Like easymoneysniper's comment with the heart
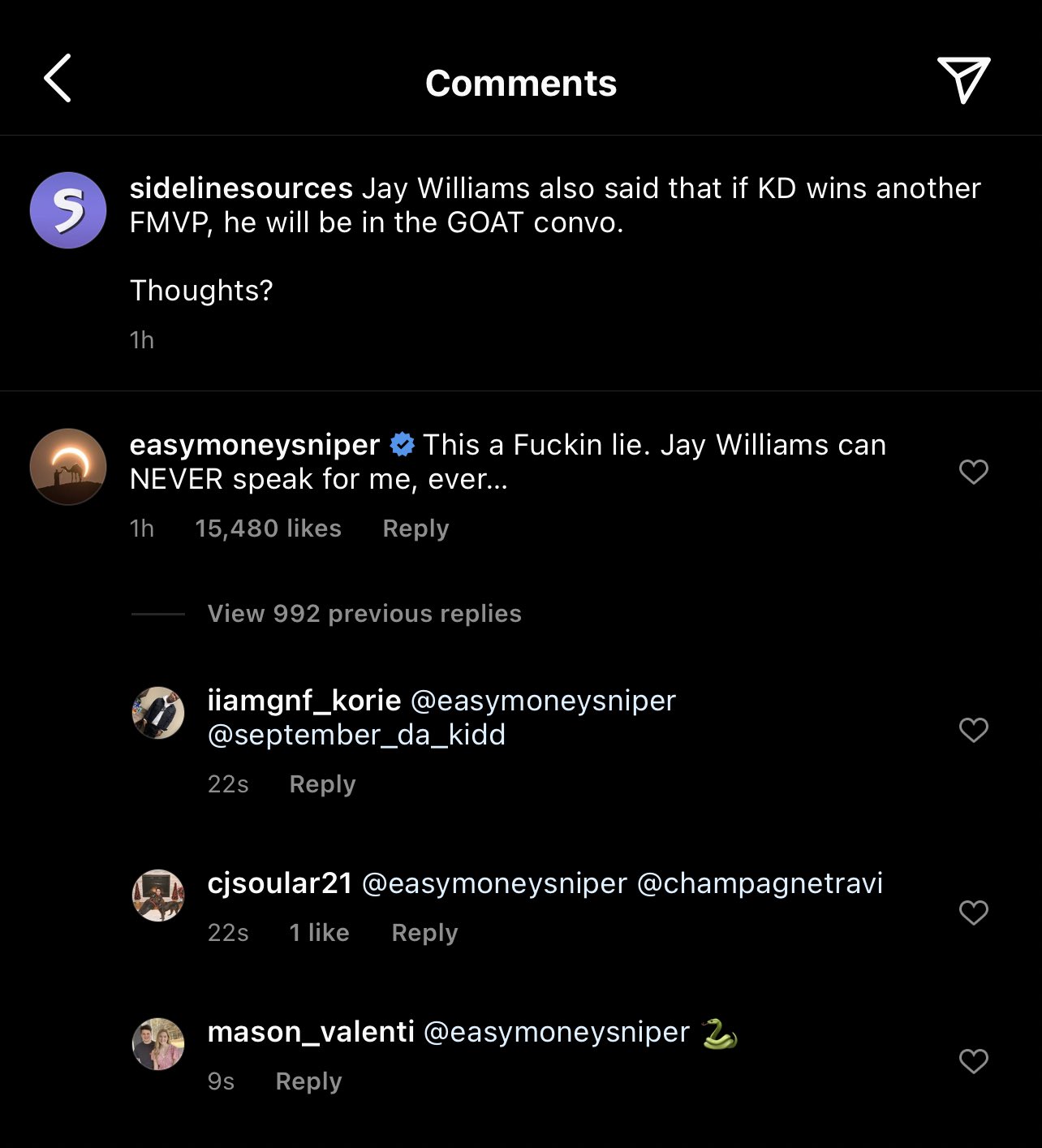This screenshot has width=1042, height=1148. [973, 472]
